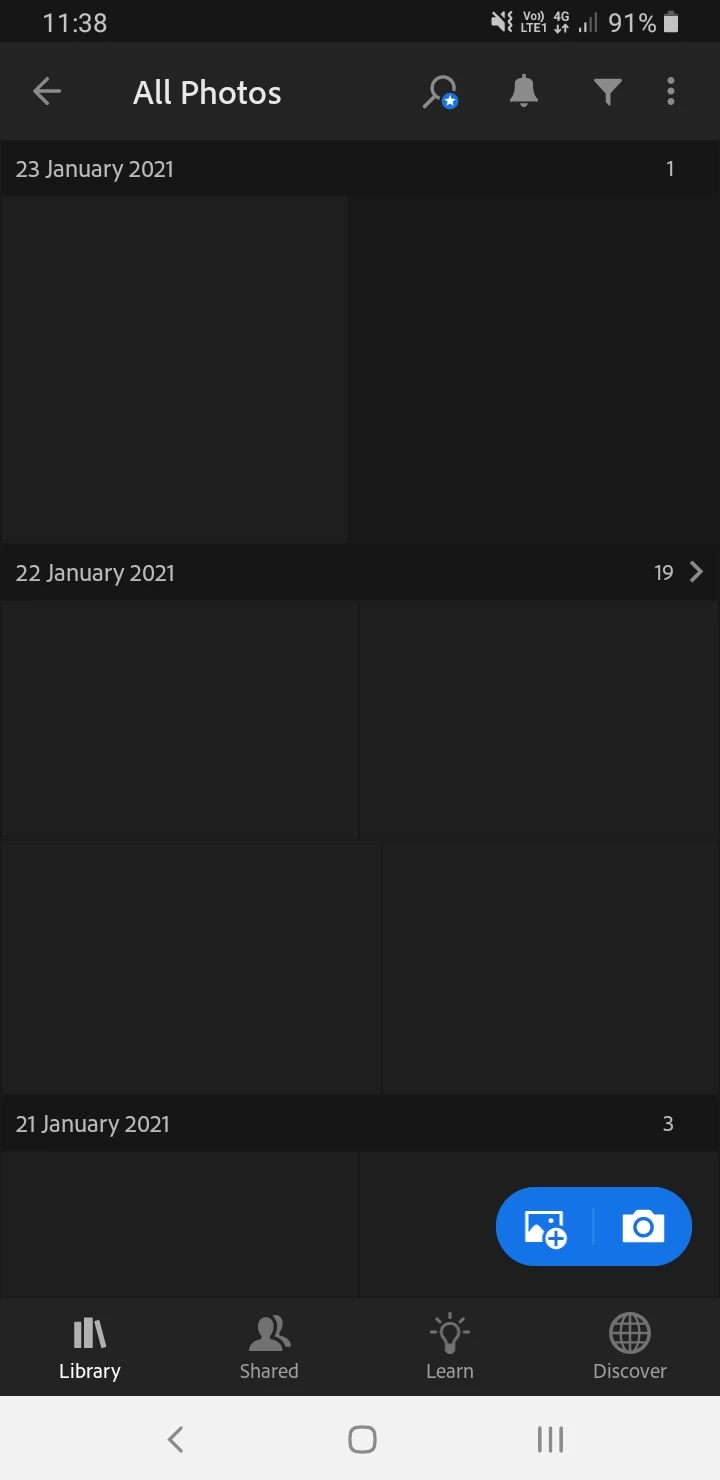Switch to the Shared tab
The width and height of the screenshot is (720, 1480).
click(x=269, y=1348)
